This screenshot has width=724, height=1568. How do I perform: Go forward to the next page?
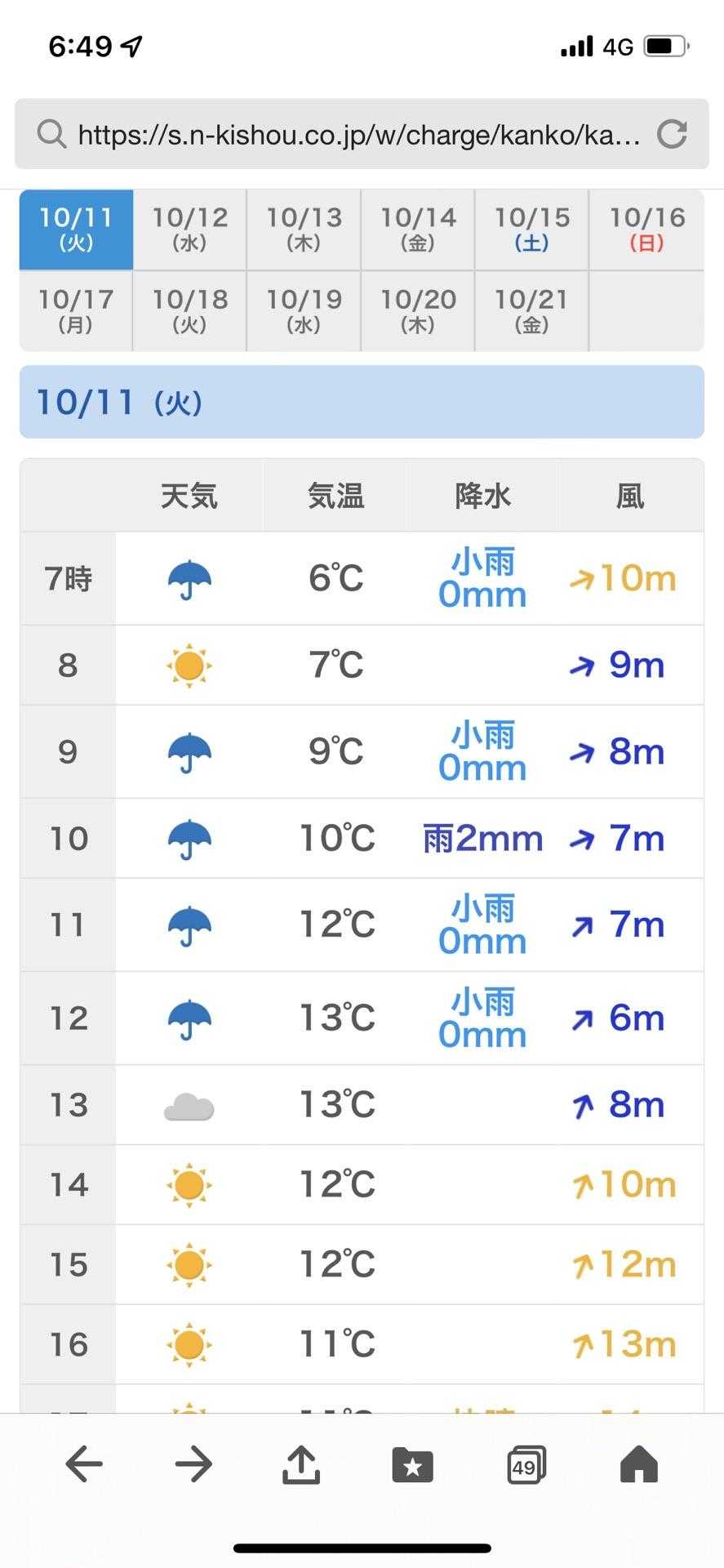(193, 1463)
